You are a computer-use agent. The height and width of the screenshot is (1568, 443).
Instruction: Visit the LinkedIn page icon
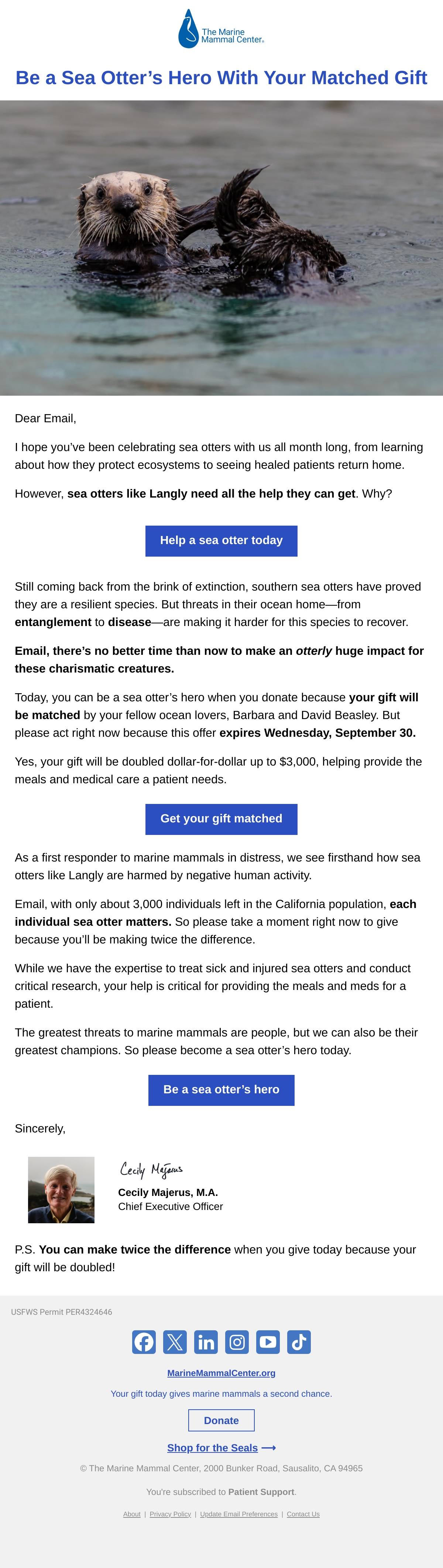click(x=206, y=1342)
